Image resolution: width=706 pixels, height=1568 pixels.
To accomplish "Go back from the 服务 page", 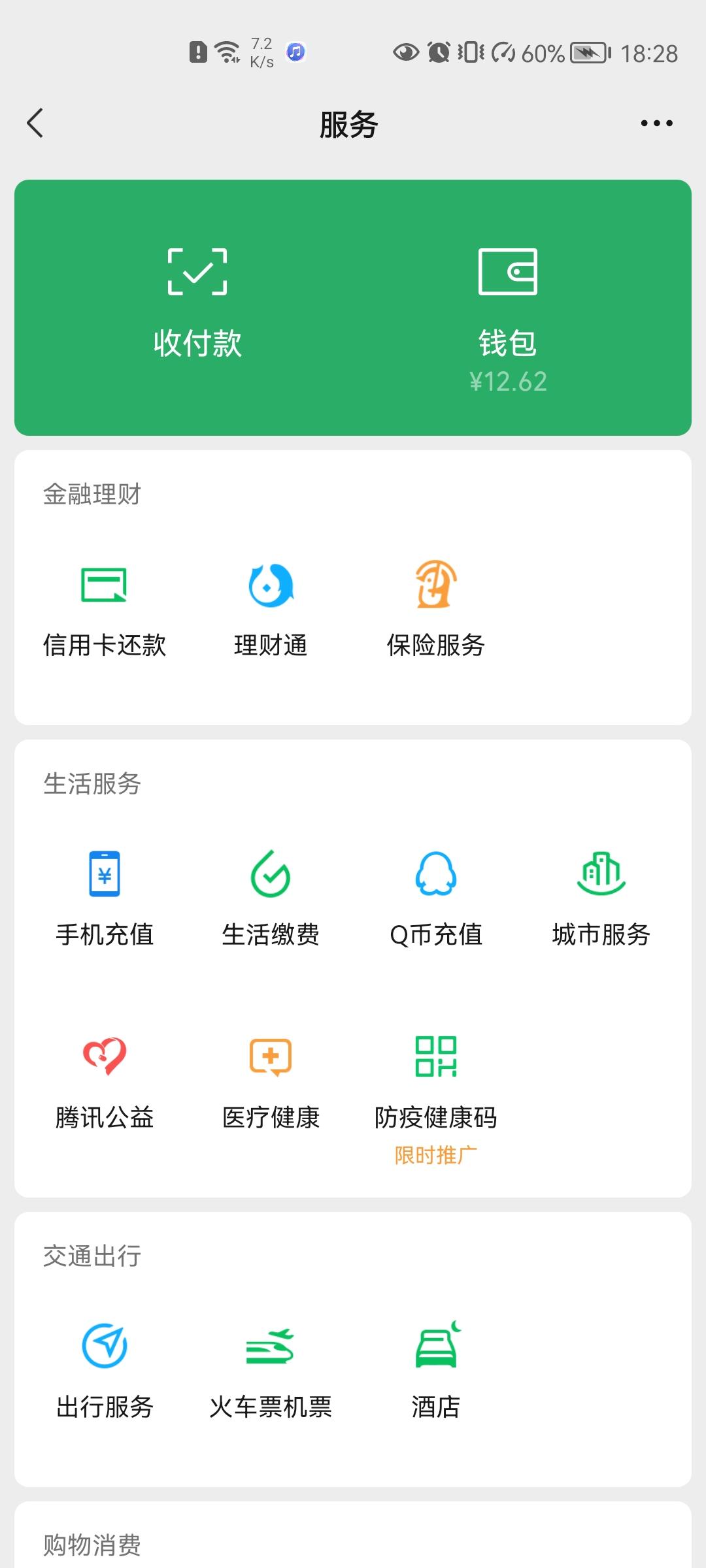I will (x=35, y=123).
